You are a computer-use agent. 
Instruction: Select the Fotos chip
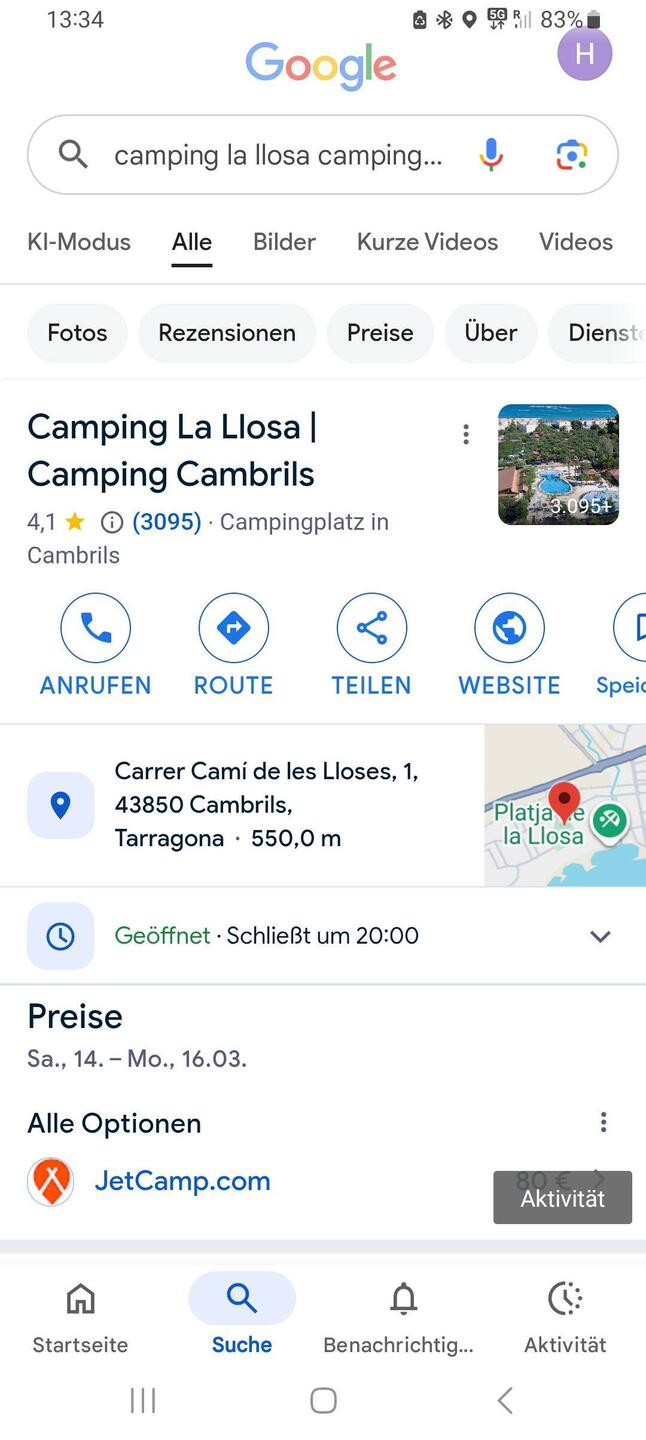(77, 333)
